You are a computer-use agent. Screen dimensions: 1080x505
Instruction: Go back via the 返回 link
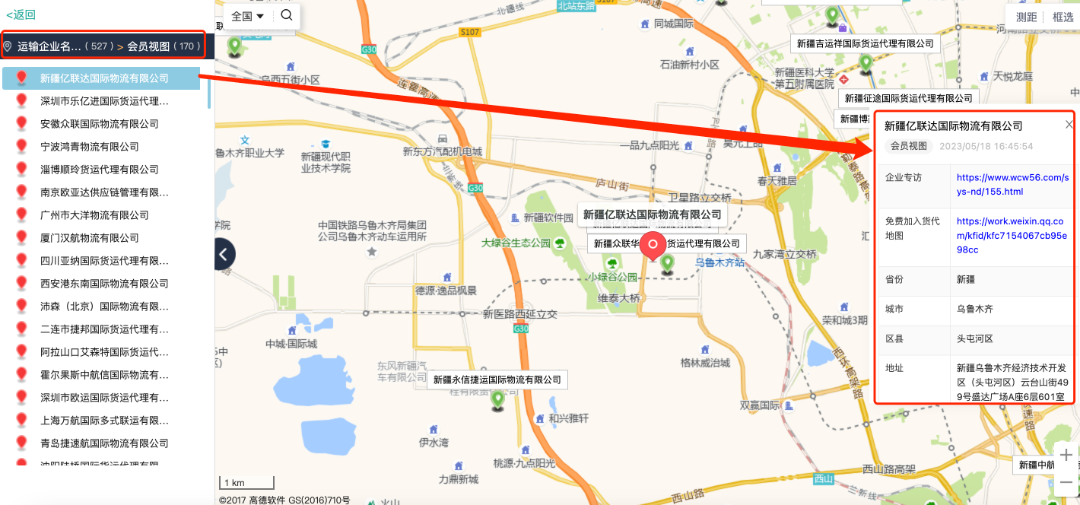point(21,15)
